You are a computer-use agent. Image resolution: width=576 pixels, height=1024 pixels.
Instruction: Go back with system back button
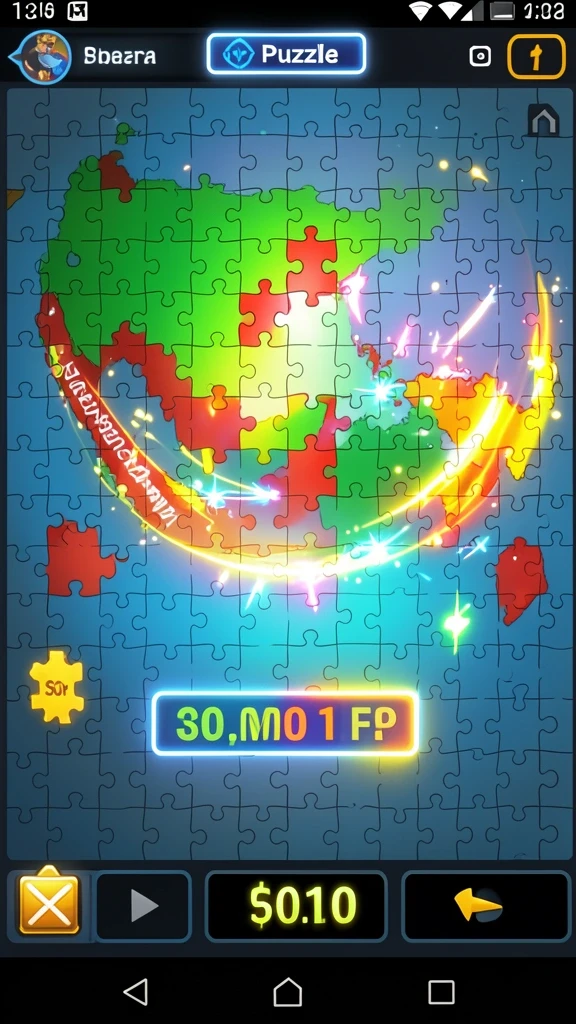click(x=136, y=992)
